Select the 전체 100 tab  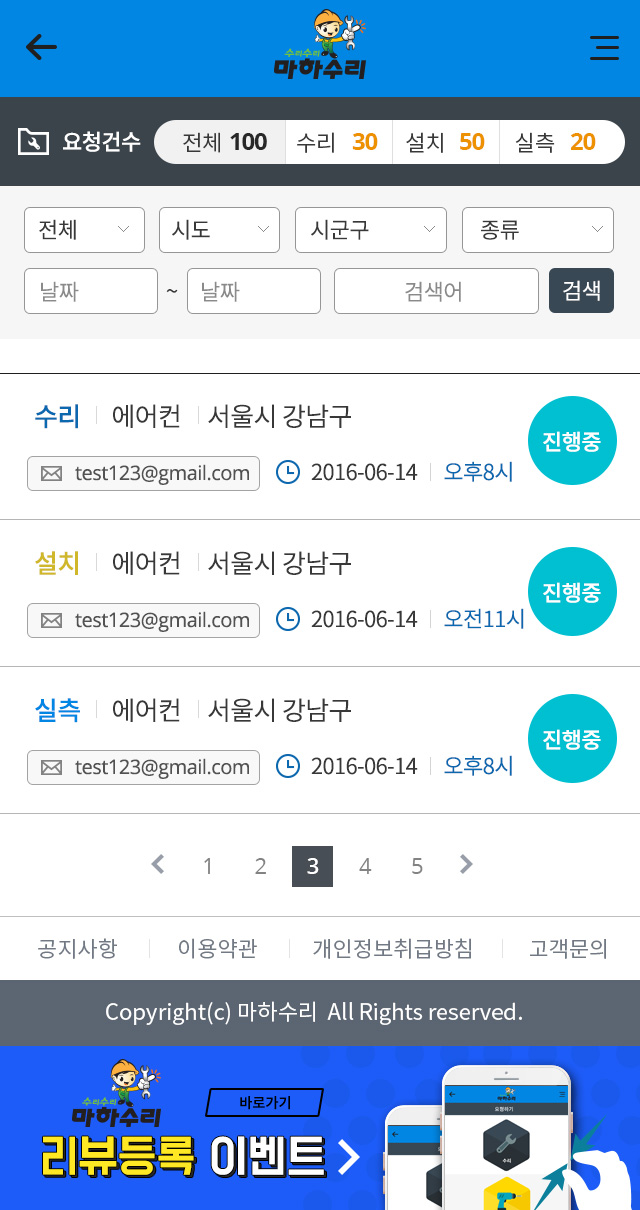tap(224, 142)
